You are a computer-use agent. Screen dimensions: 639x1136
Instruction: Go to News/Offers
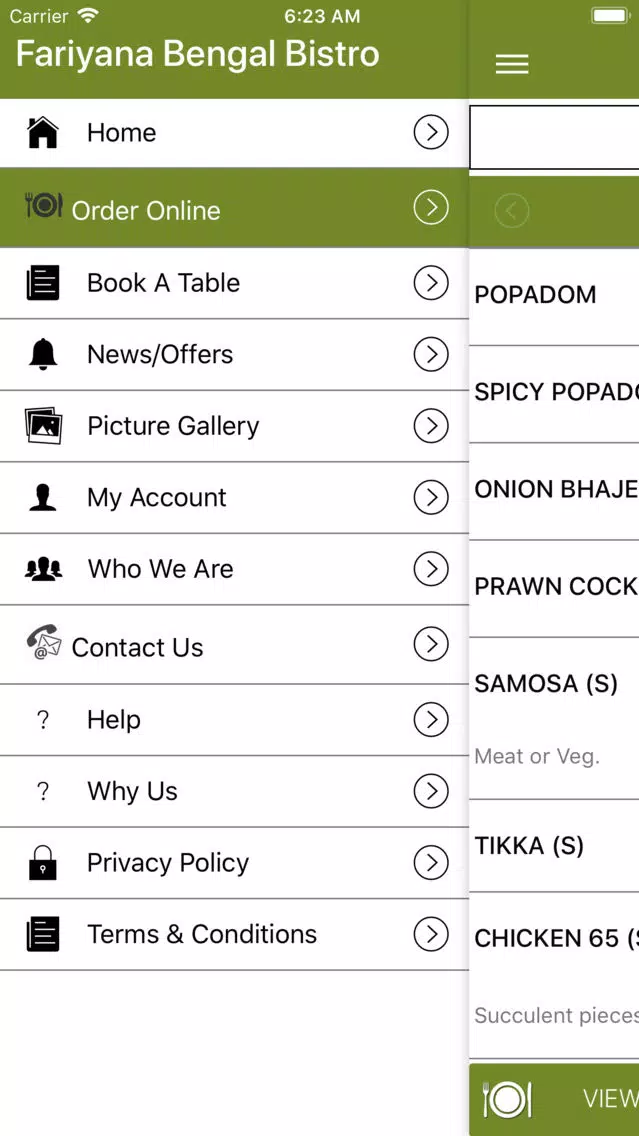(x=234, y=354)
